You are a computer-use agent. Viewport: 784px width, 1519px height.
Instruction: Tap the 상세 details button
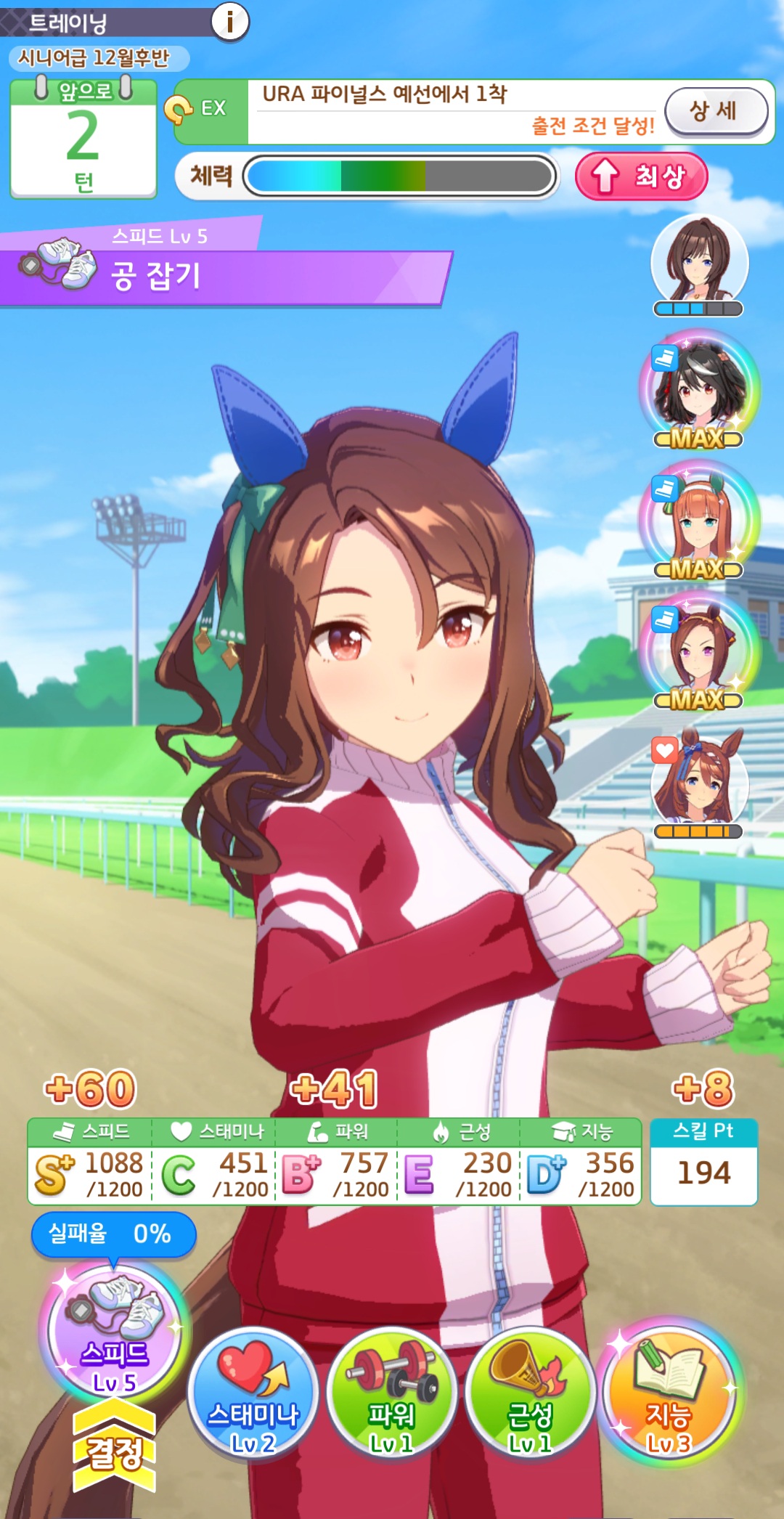coord(716,112)
